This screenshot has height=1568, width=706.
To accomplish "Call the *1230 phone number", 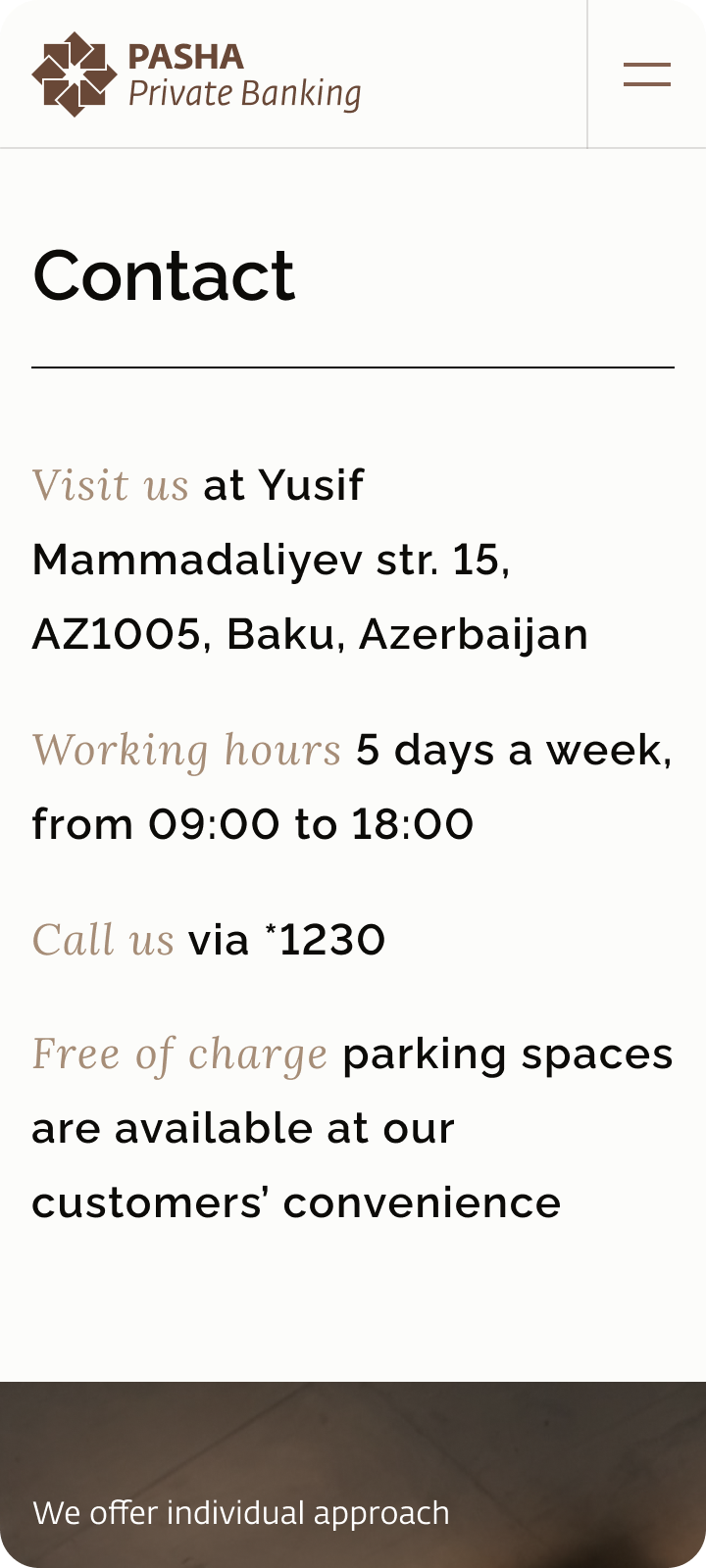I will coord(326,940).
